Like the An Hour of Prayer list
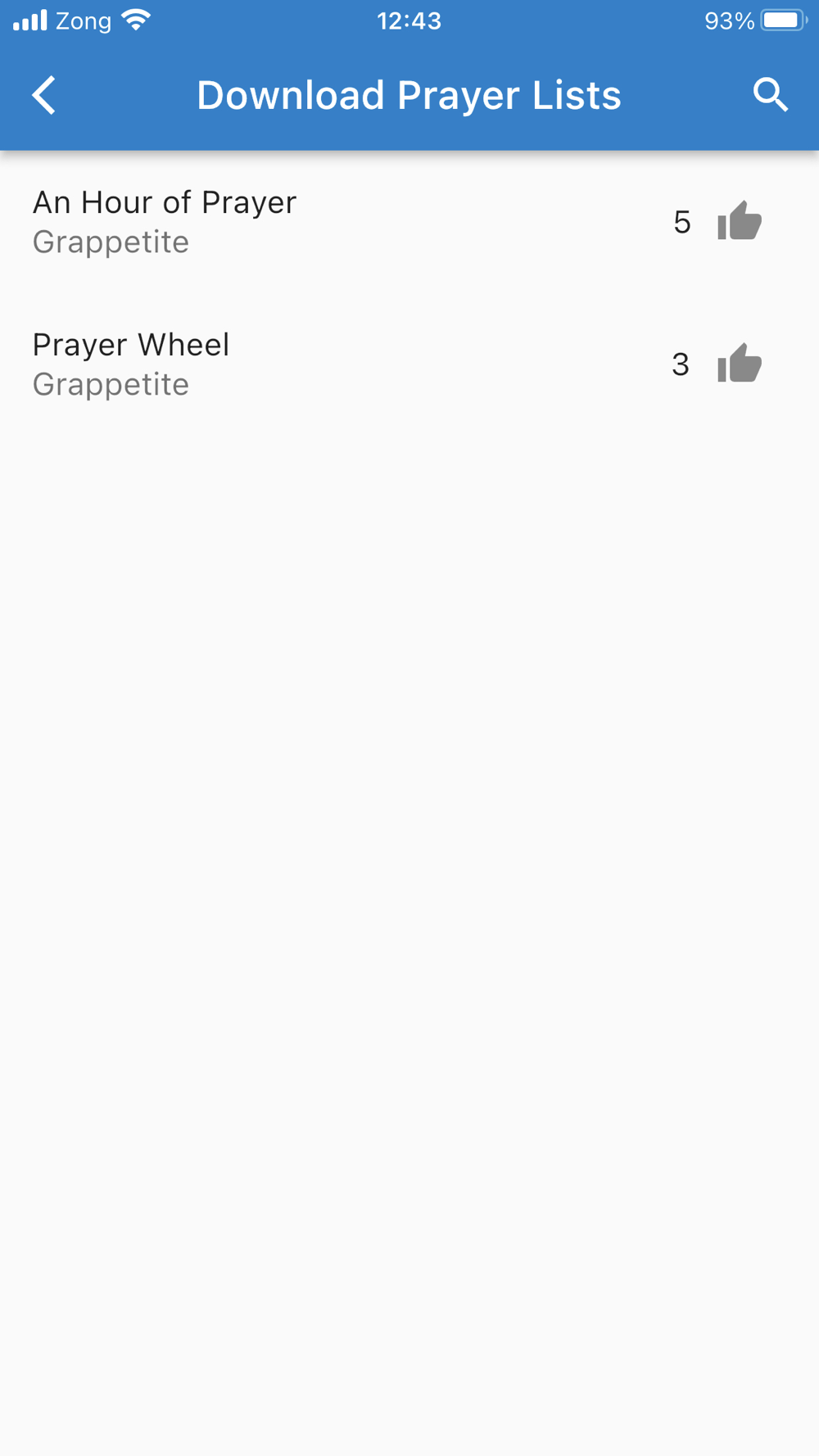The height and width of the screenshot is (1456, 819). point(740,221)
